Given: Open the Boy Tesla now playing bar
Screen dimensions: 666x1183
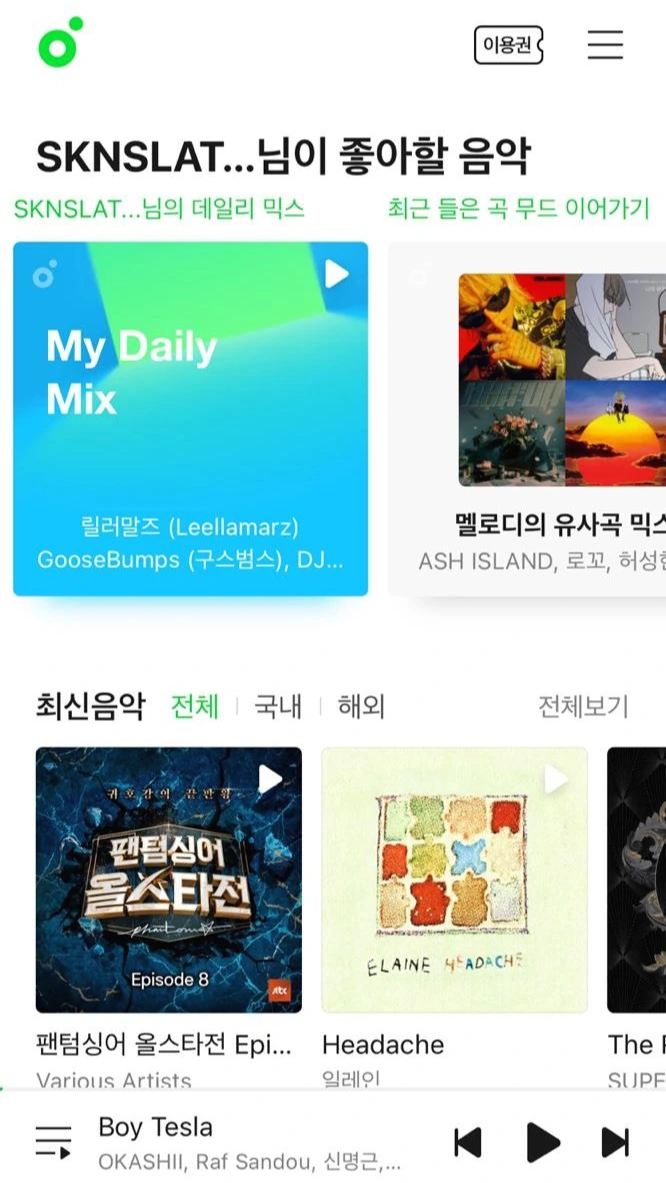Looking at the screenshot, I should tap(249, 1142).
